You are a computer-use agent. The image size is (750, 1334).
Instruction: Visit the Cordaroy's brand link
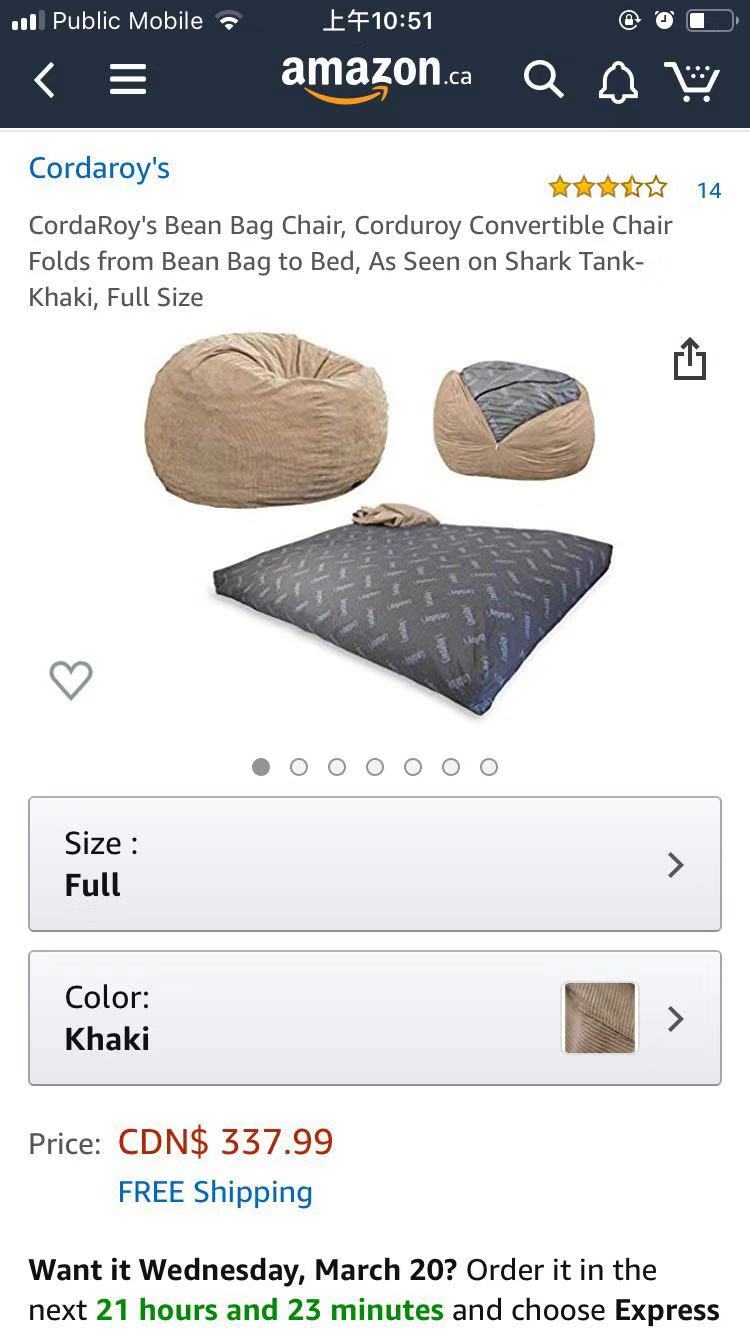point(99,167)
